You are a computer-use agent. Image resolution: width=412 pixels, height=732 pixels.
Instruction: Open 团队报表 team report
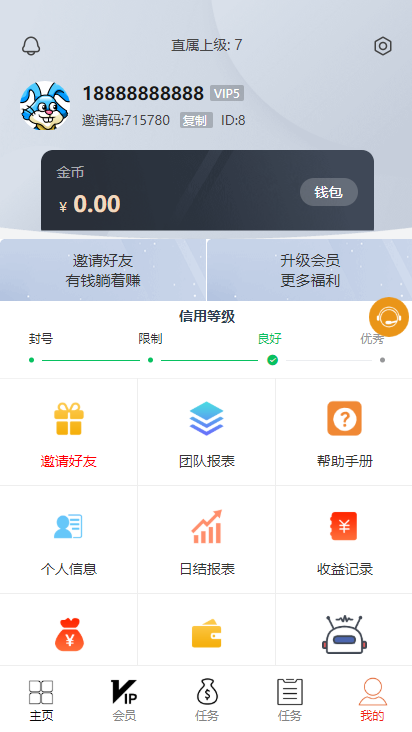(x=206, y=432)
